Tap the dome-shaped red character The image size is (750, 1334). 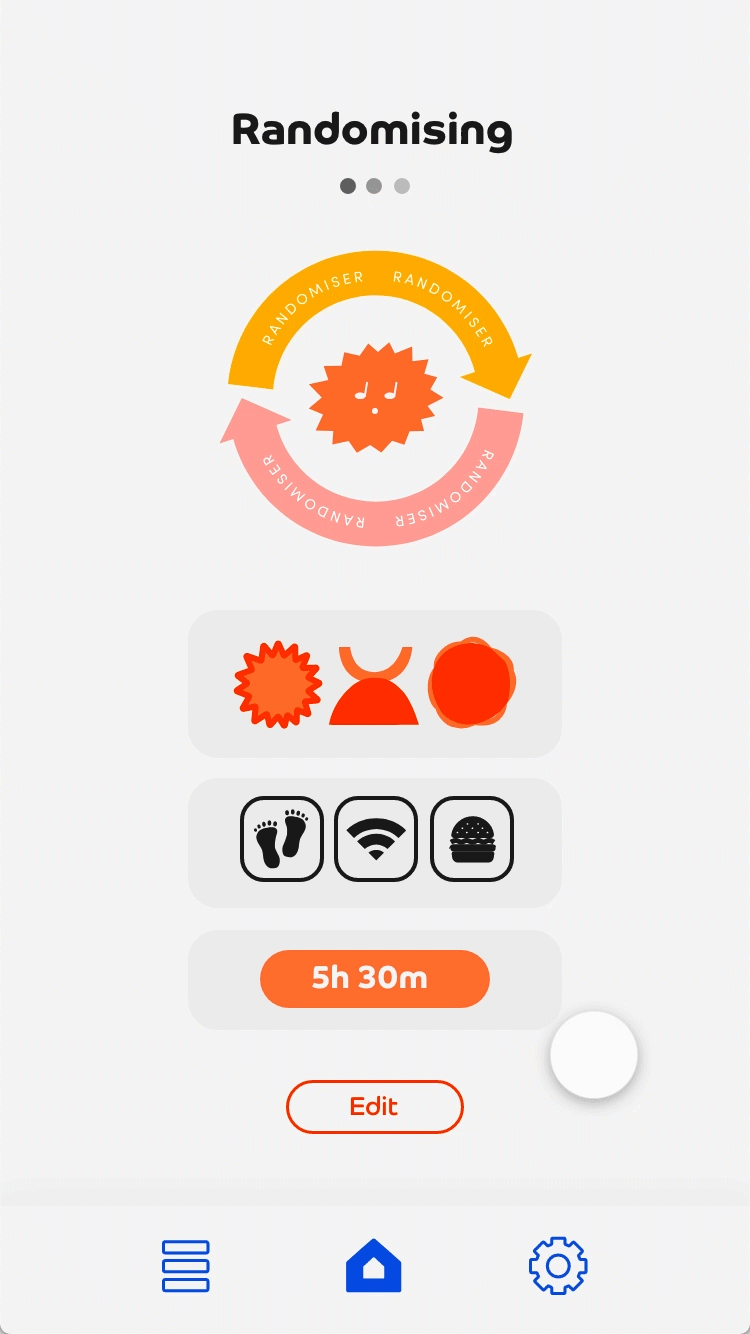[x=374, y=690]
